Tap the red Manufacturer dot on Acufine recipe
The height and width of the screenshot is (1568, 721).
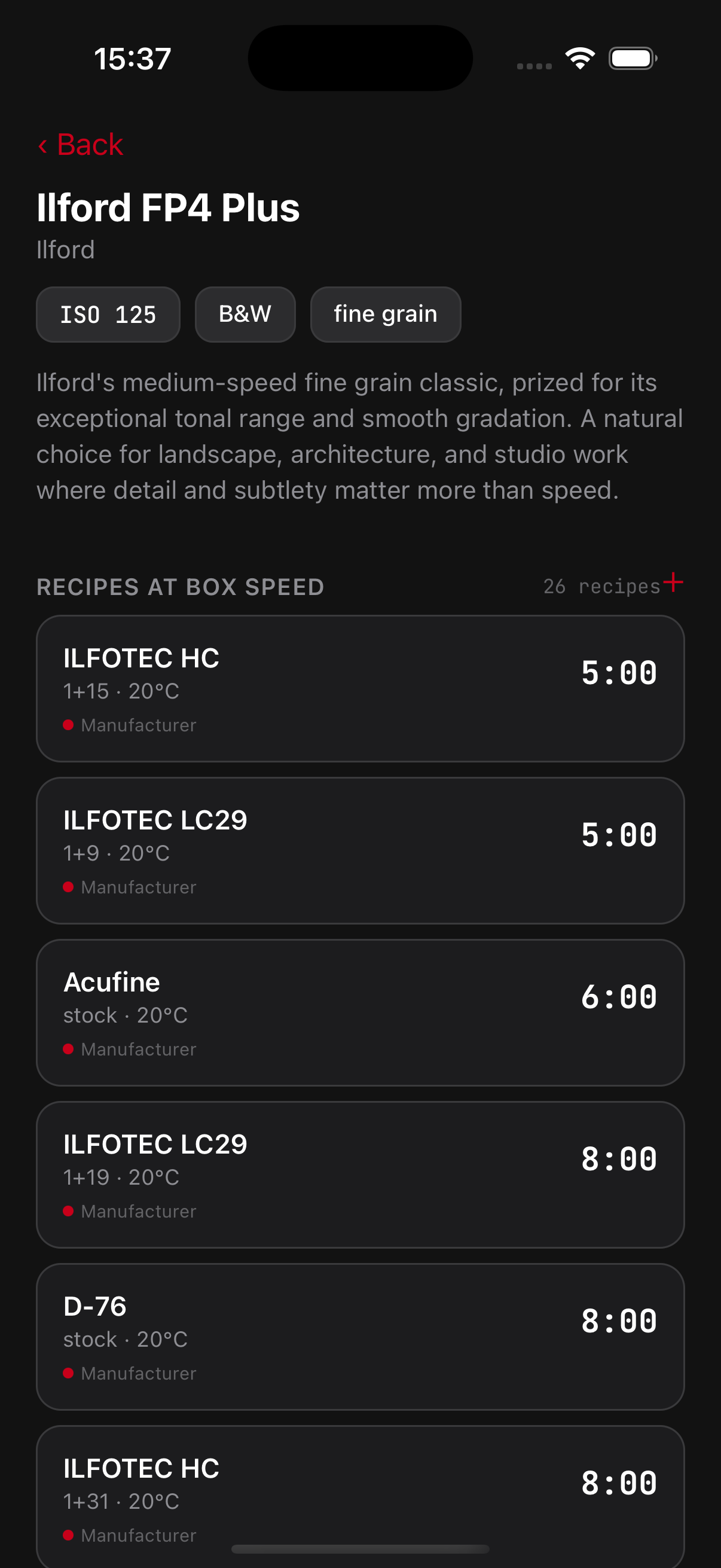pyautogui.click(x=68, y=1048)
